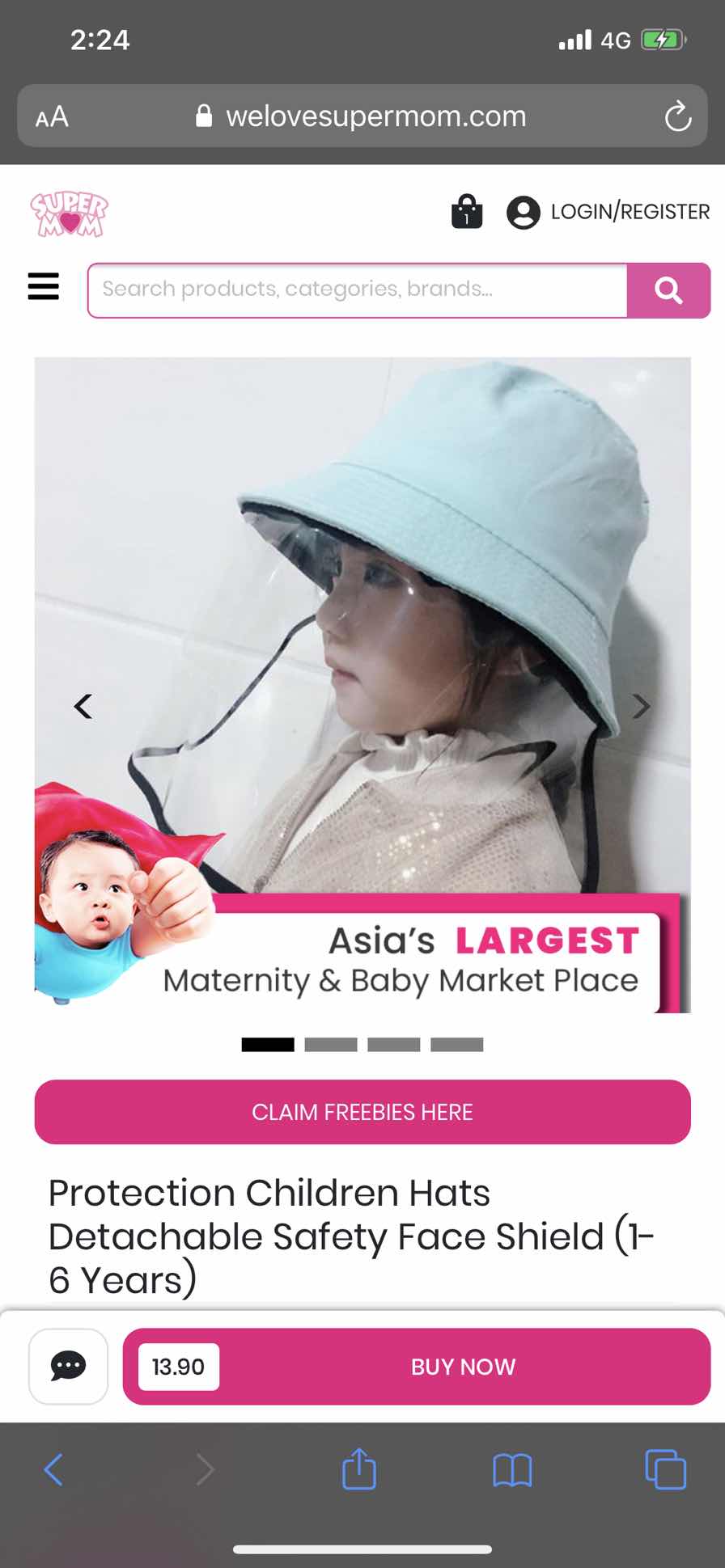Open Safari bookmarks
The height and width of the screenshot is (1568, 725).
(x=512, y=1469)
